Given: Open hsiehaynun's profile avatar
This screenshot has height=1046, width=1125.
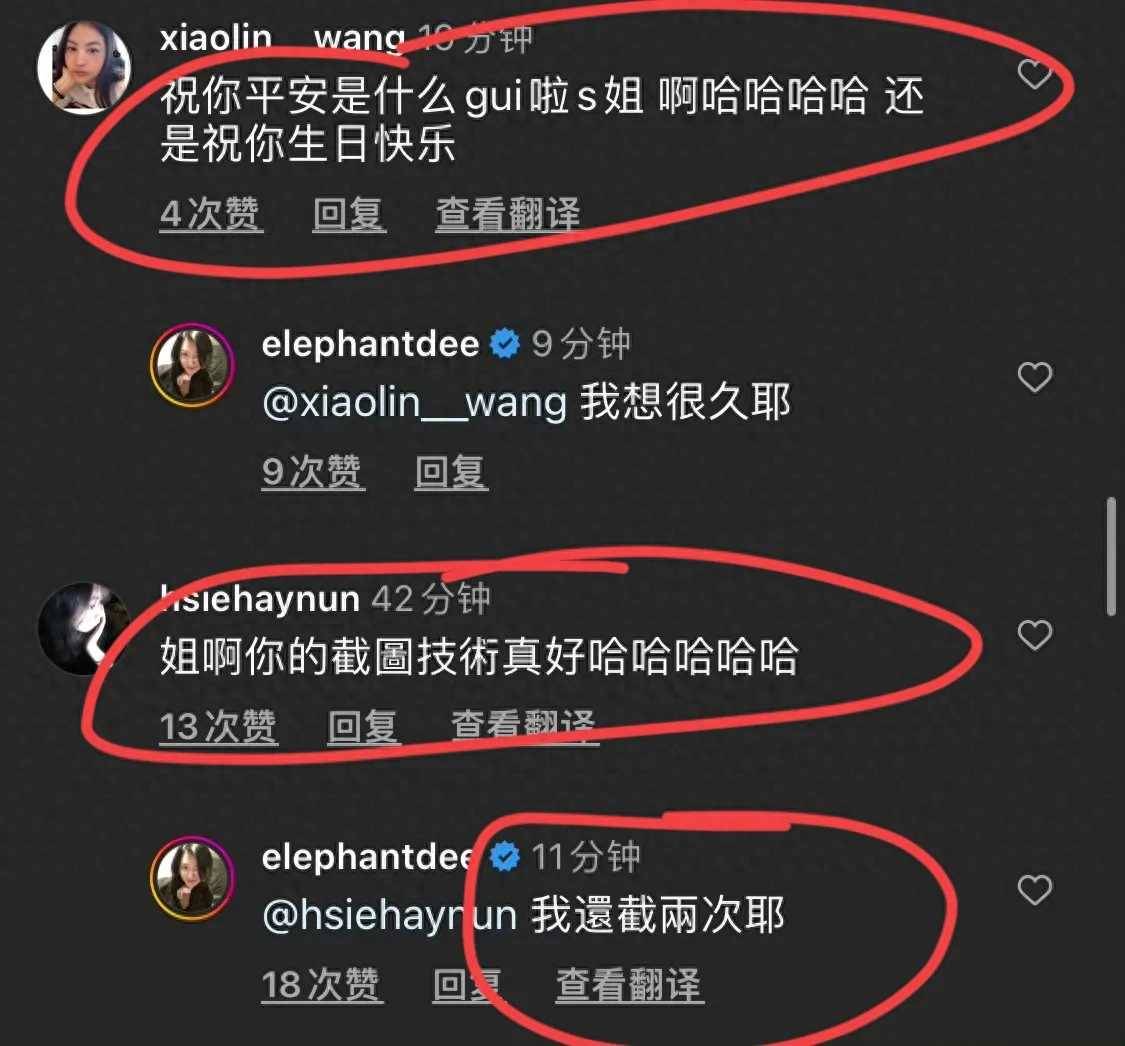Looking at the screenshot, I should tap(84, 628).
